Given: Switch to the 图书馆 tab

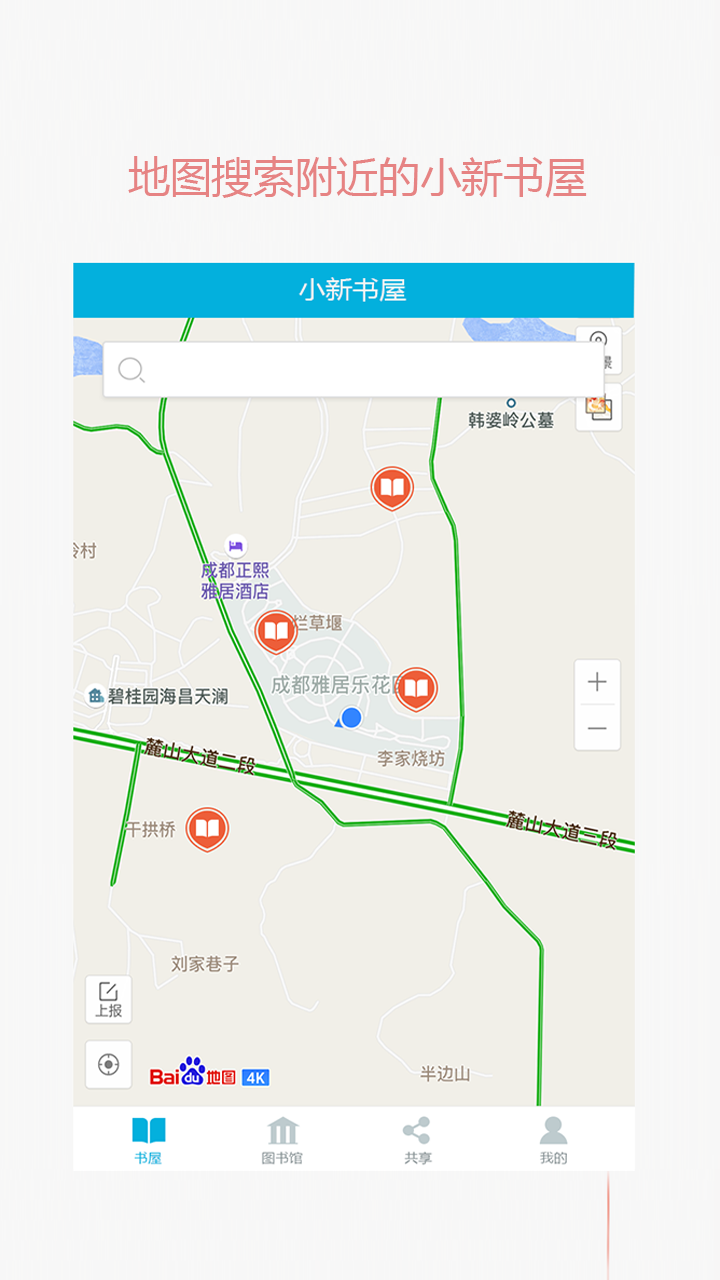Looking at the screenshot, I should point(283,1137).
